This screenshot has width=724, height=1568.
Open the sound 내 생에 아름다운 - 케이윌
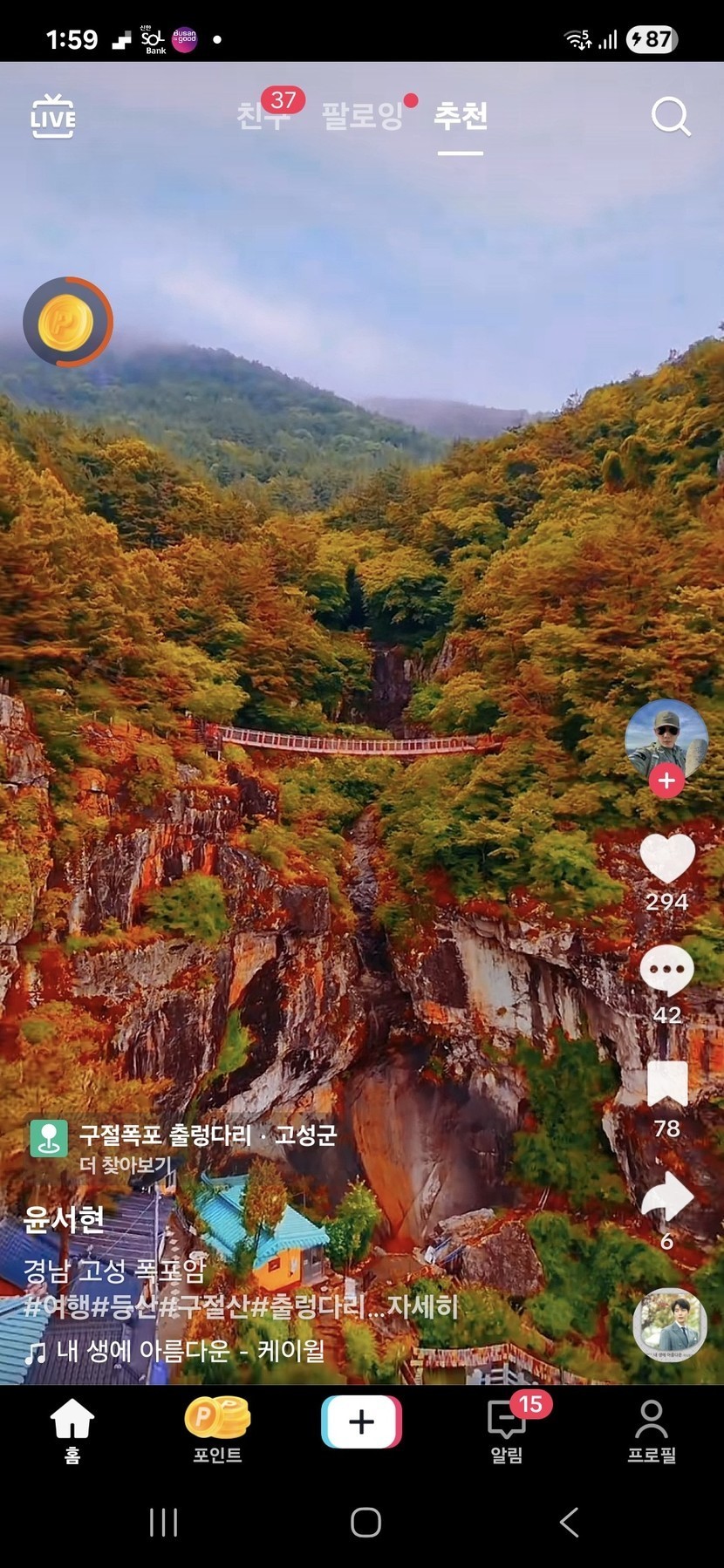pos(189,1351)
